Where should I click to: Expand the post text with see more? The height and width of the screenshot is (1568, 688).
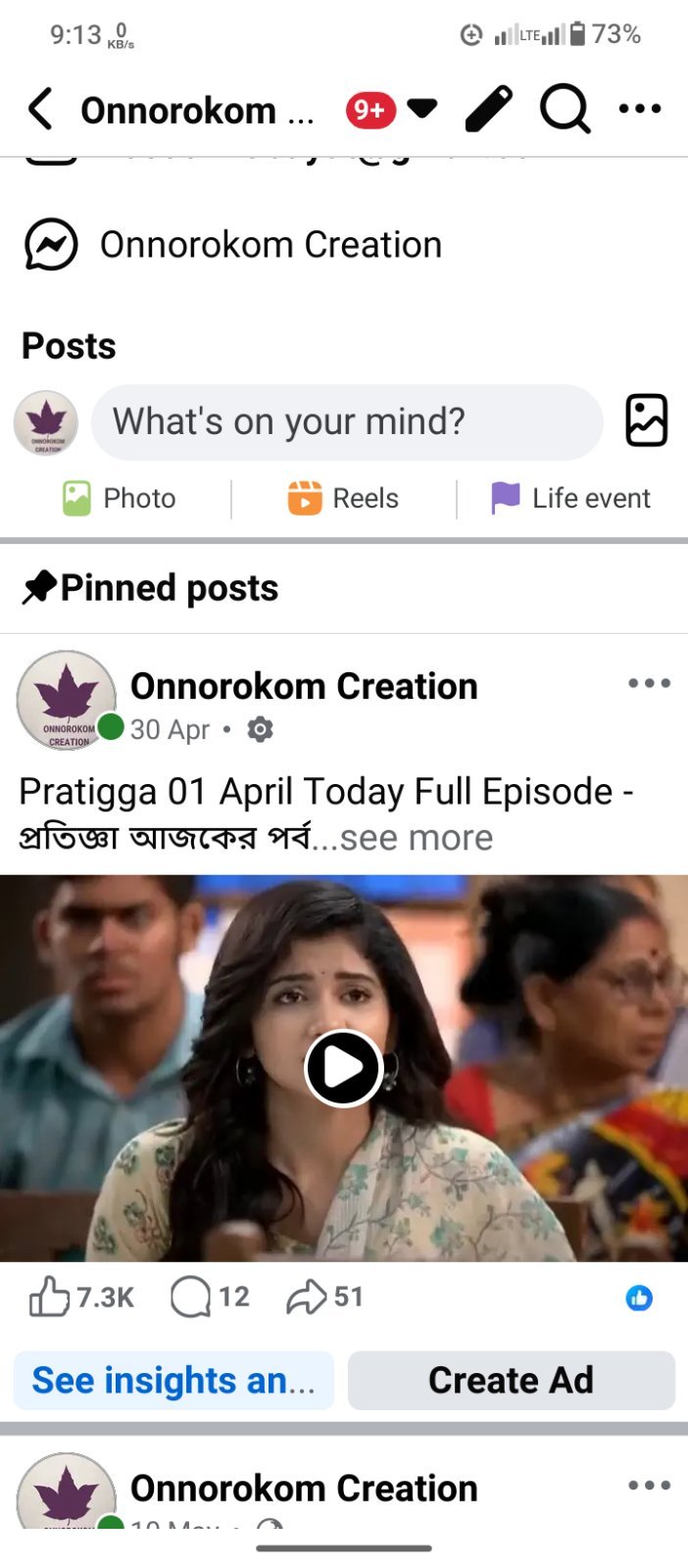click(417, 838)
